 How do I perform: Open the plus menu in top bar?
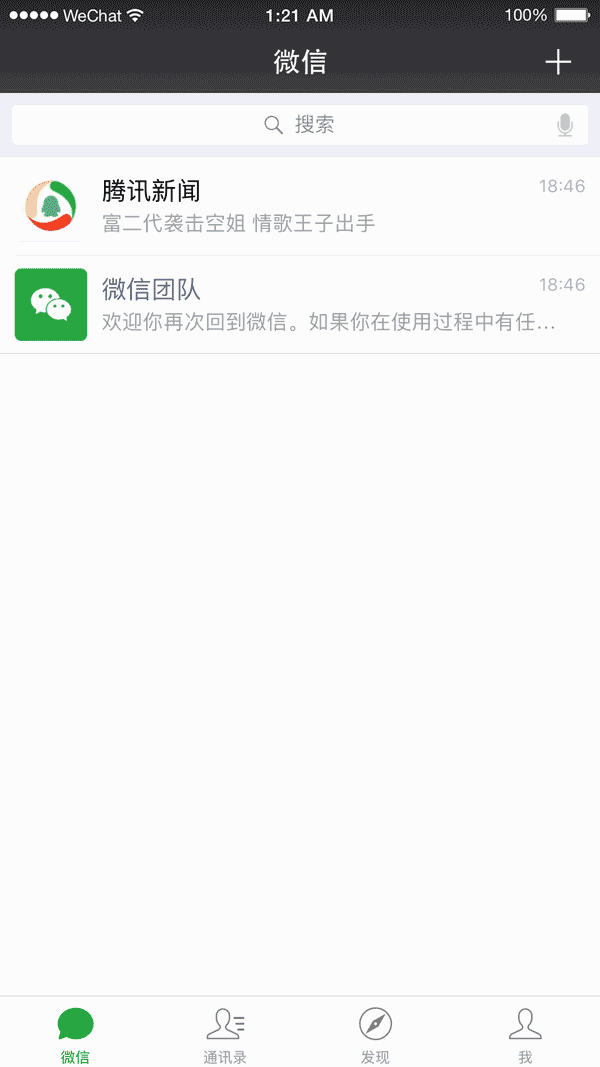pos(558,62)
